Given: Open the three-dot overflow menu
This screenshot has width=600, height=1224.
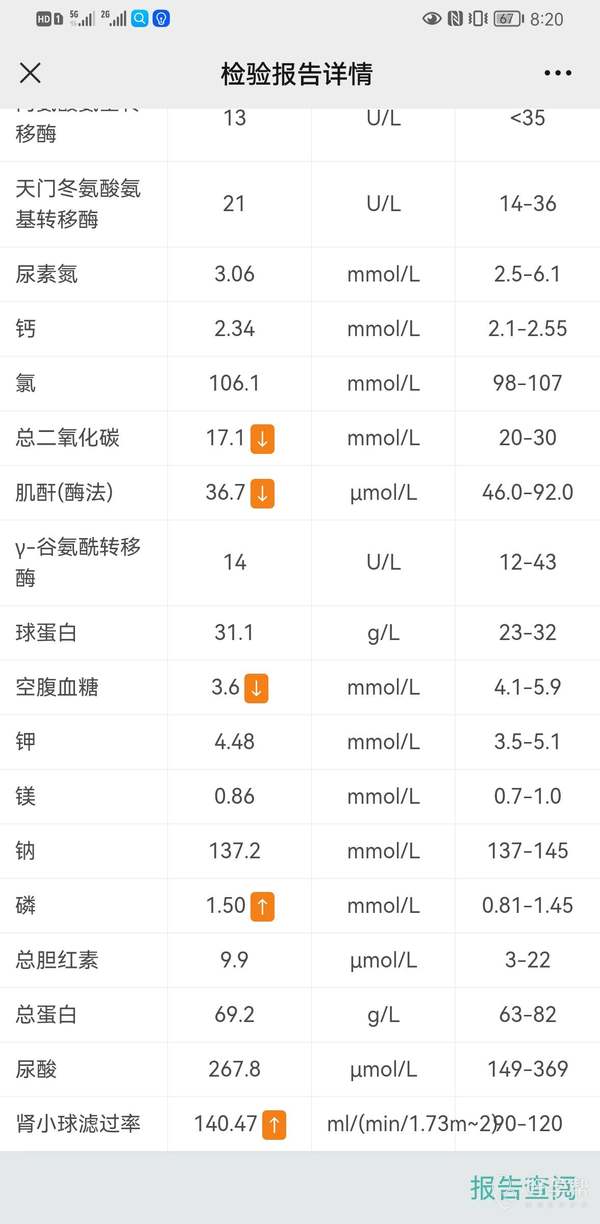Looking at the screenshot, I should click(x=558, y=73).
